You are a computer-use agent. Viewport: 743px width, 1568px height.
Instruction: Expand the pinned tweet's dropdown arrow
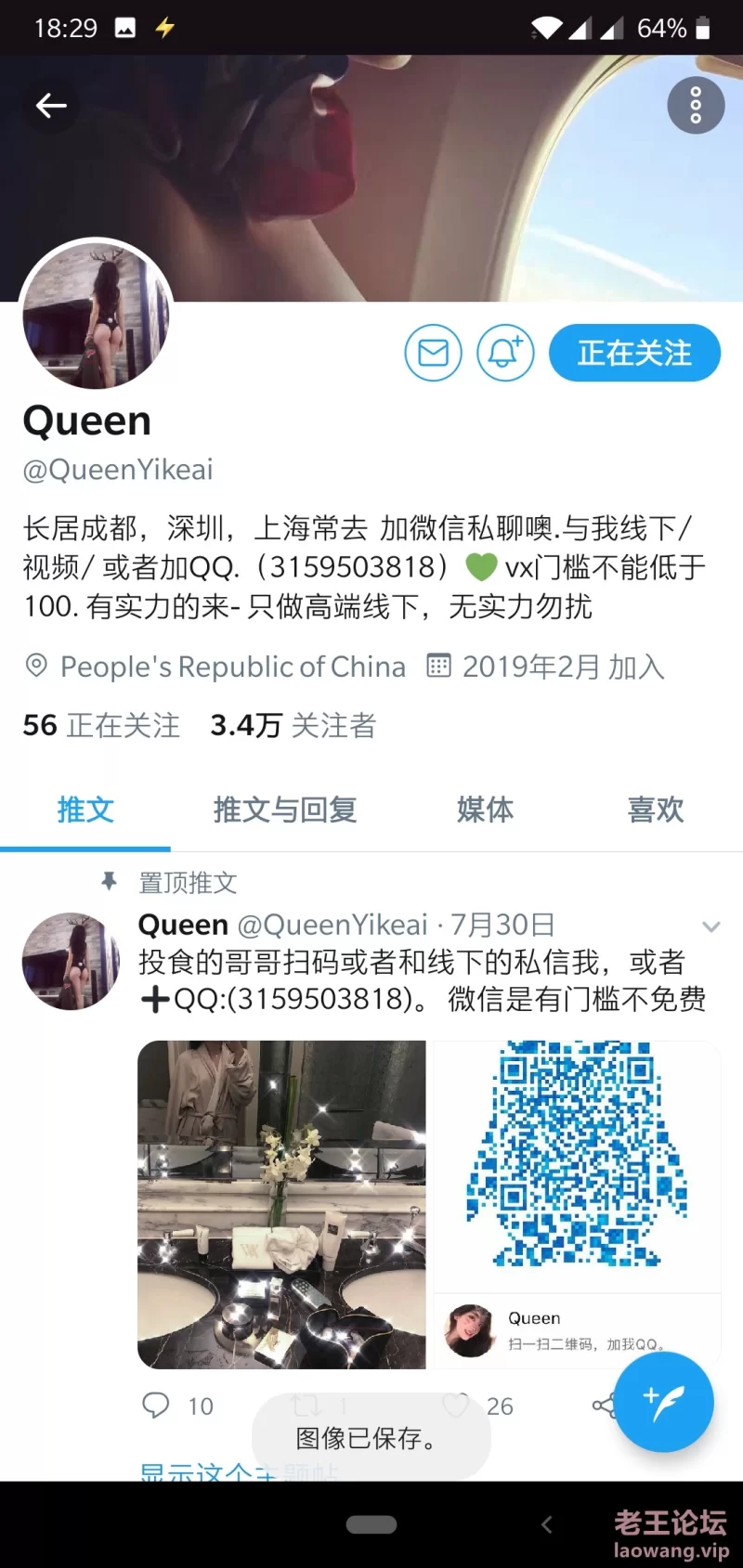pyautogui.click(x=711, y=927)
